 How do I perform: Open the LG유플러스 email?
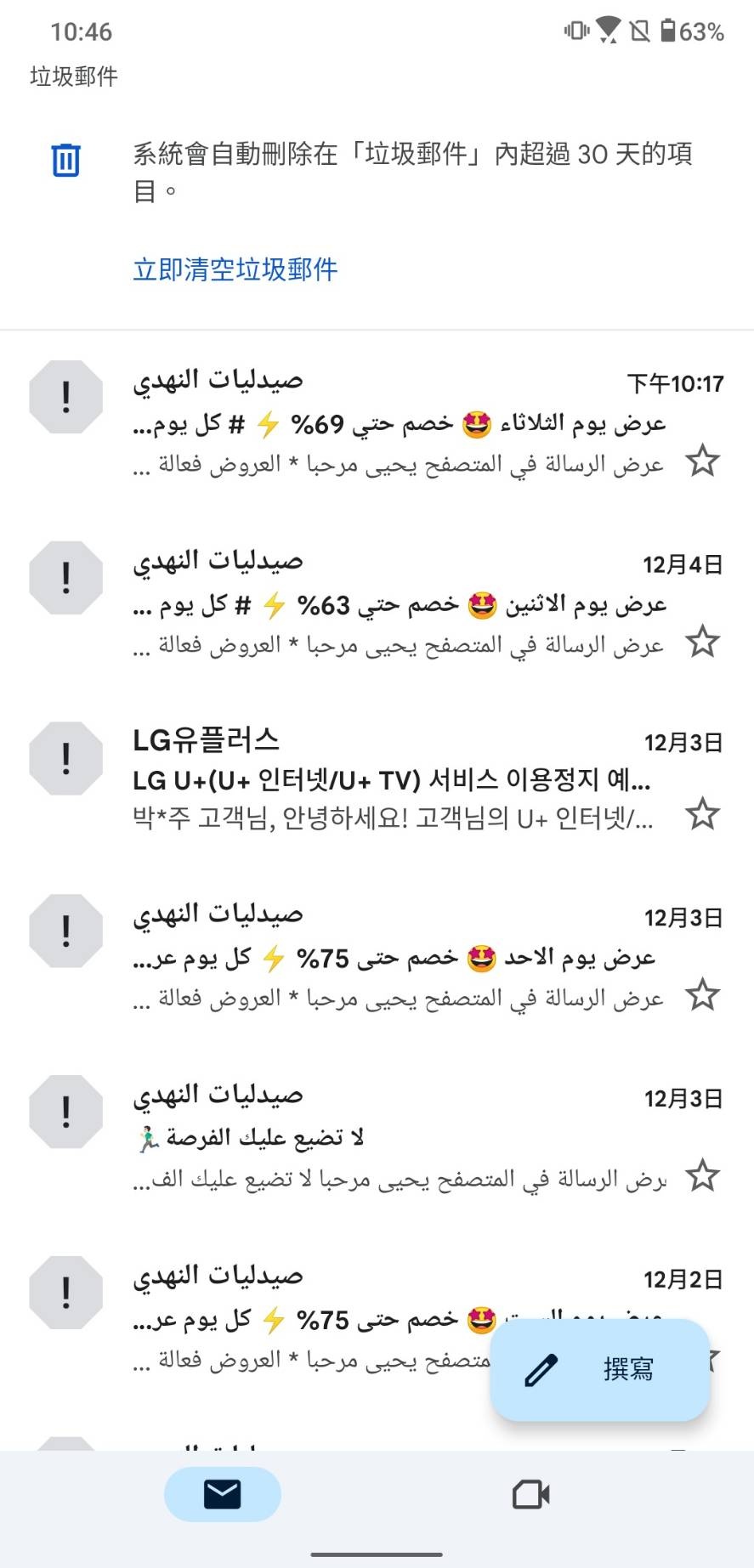pyautogui.click(x=391, y=779)
